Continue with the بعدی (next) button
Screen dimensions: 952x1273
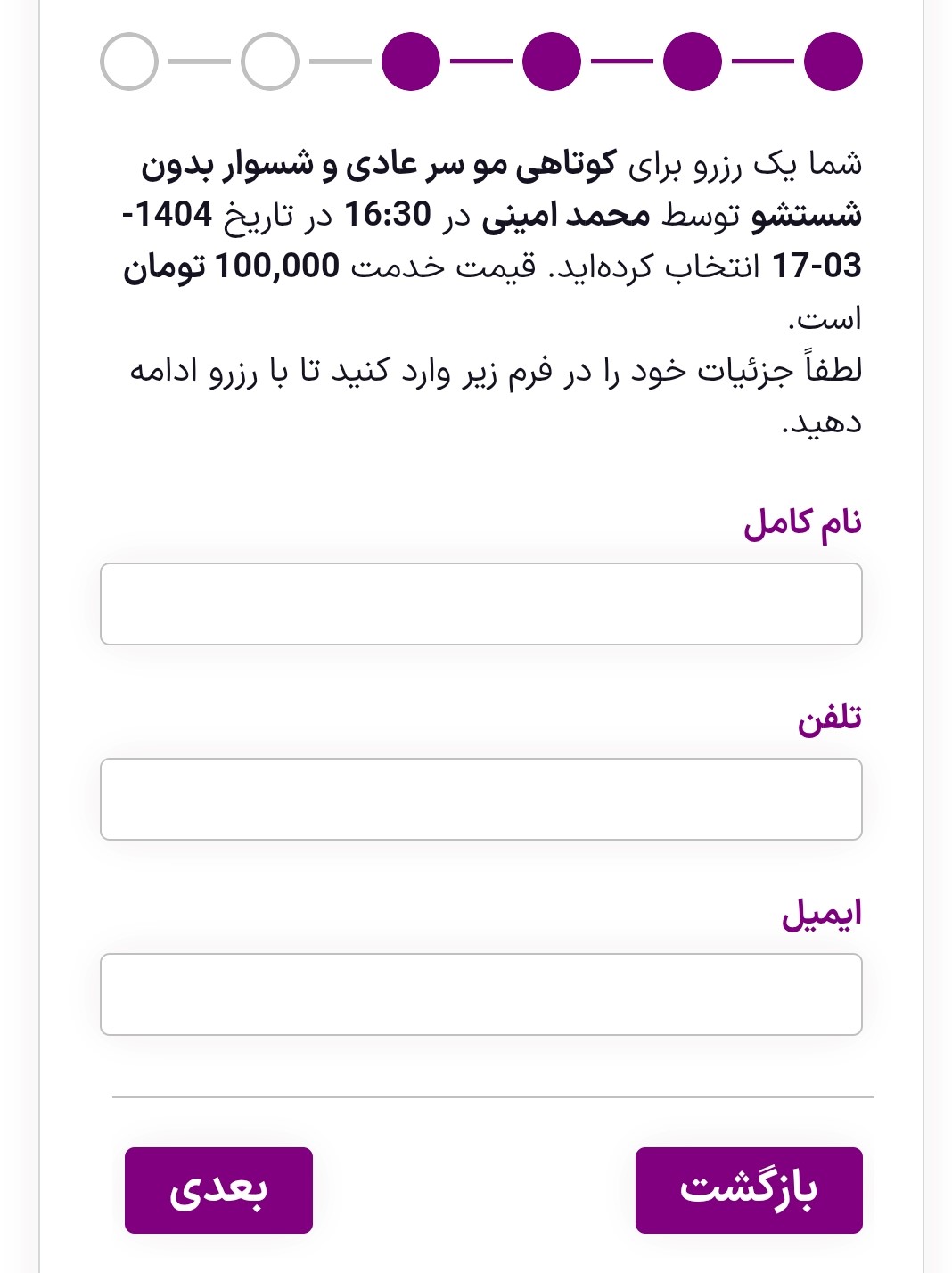218,1190
